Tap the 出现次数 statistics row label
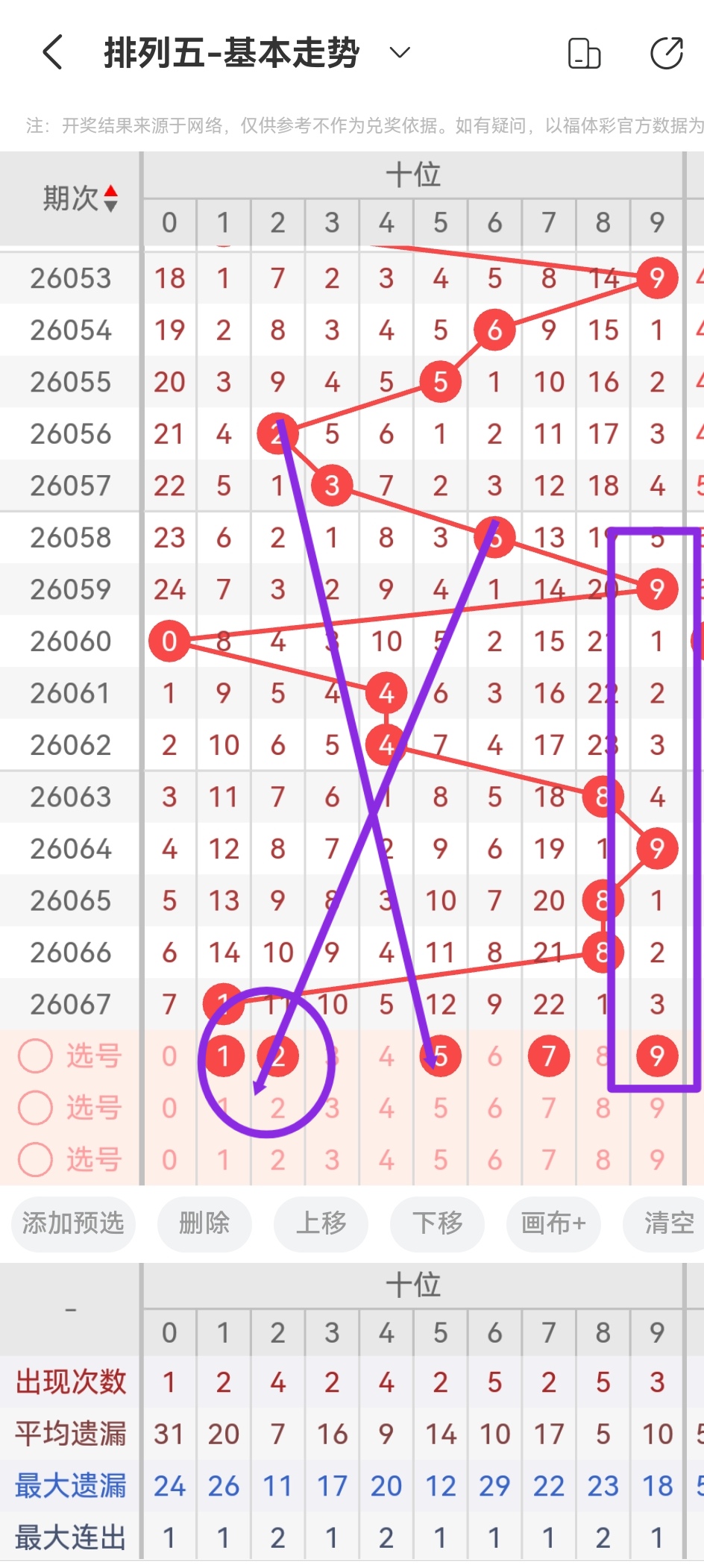Screen dimensions: 704x1568 (x=70, y=1381)
